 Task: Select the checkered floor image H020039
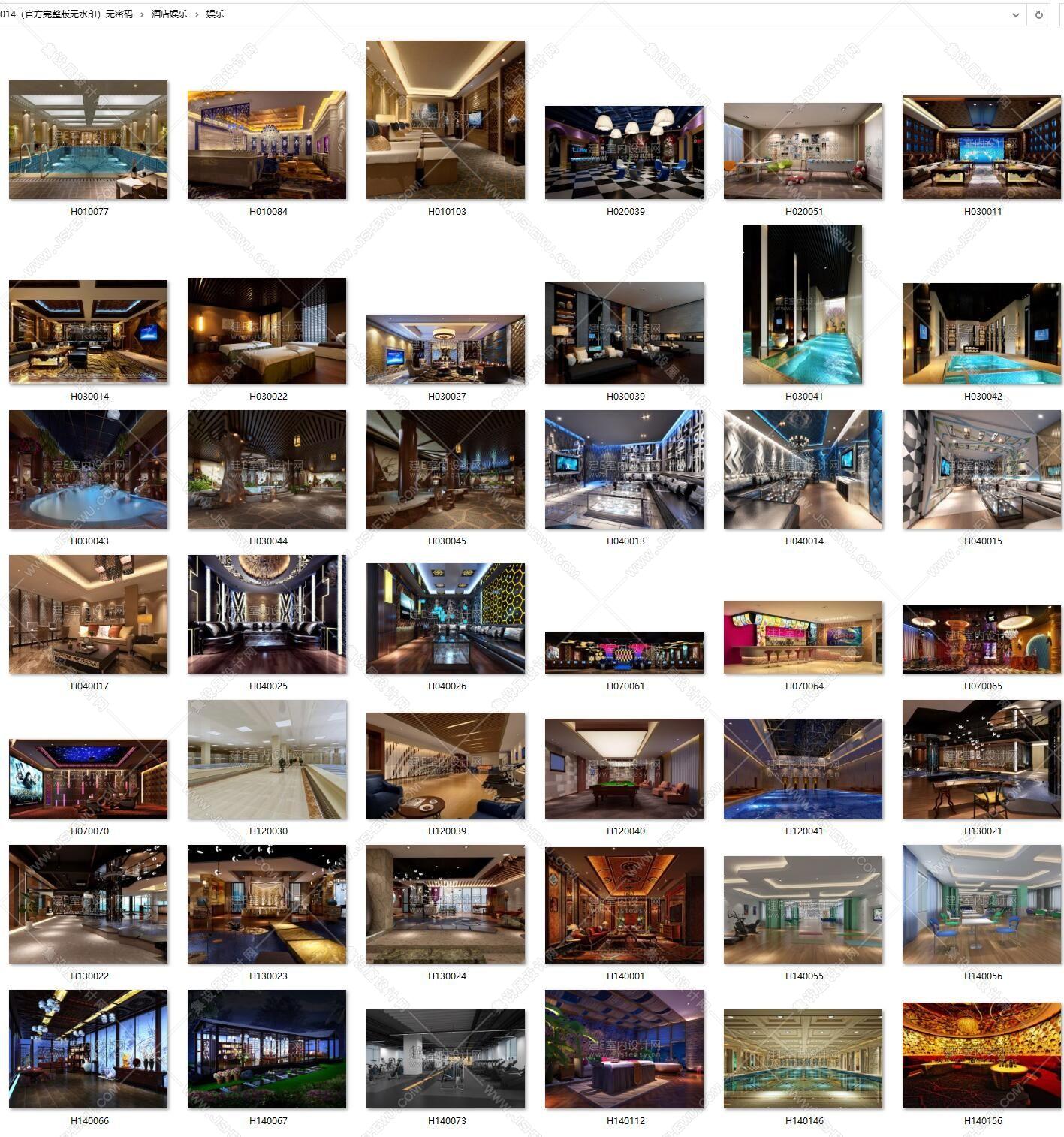[x=625, y=152]
